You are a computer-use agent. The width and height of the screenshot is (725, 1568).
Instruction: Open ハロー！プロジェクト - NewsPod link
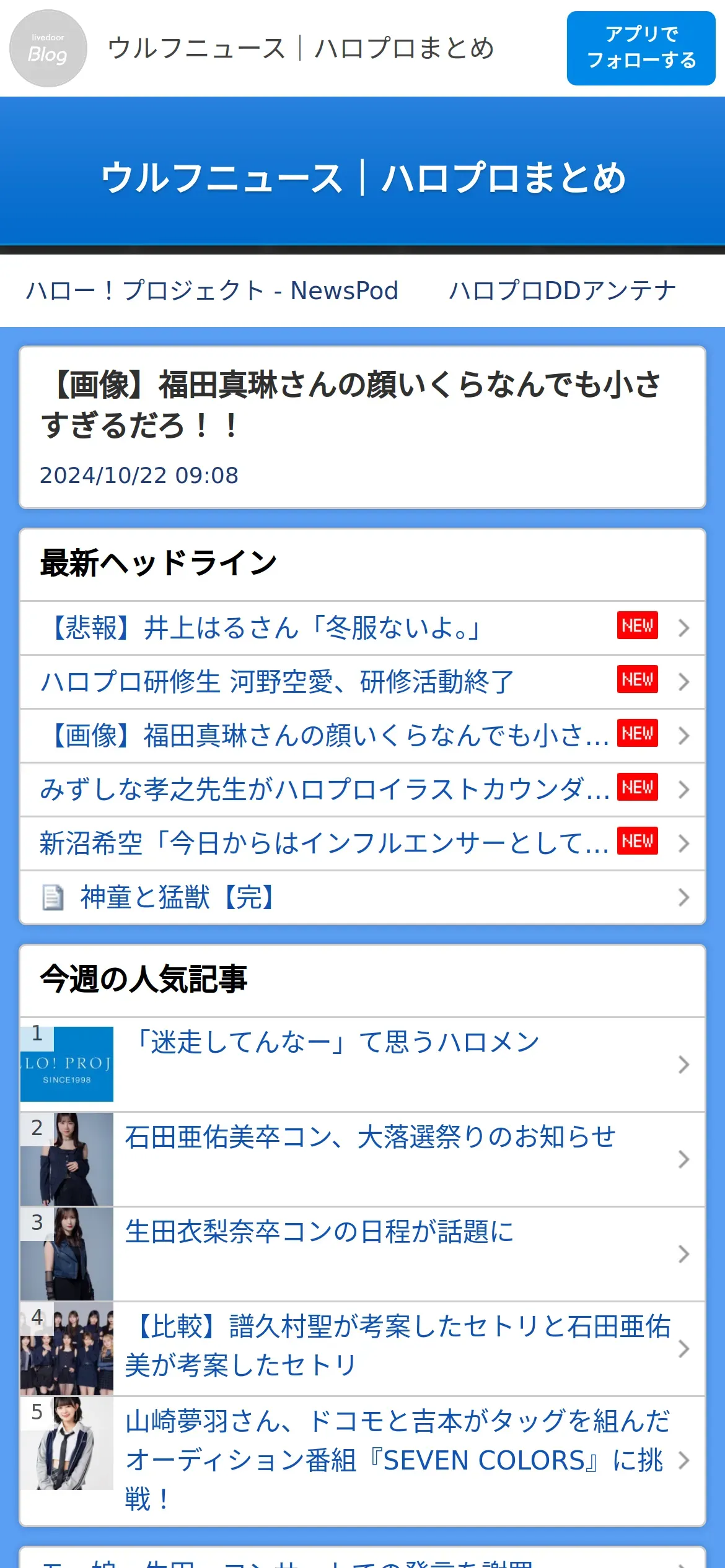(212, 290)
